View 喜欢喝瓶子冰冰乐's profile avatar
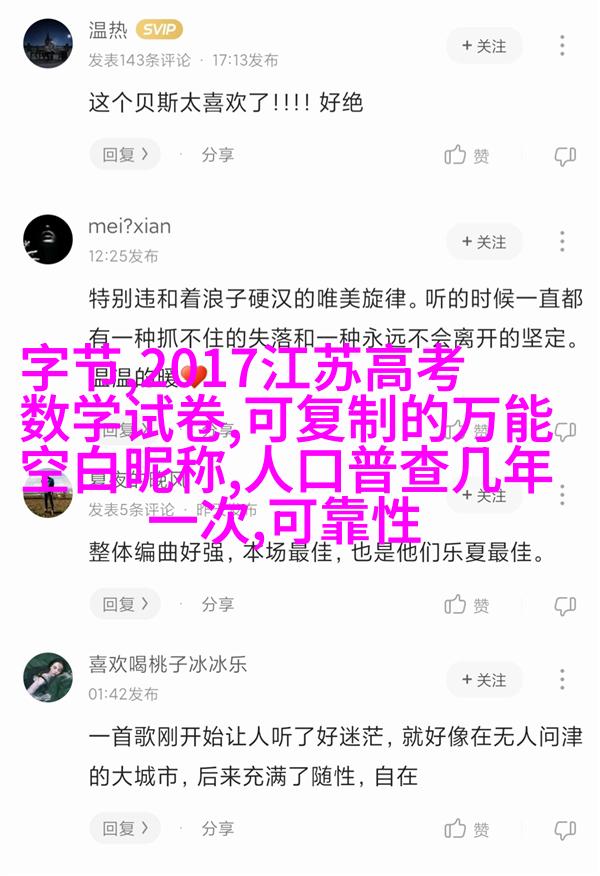The height and width of the screenshot is (876, 600). tap(46, 678)
